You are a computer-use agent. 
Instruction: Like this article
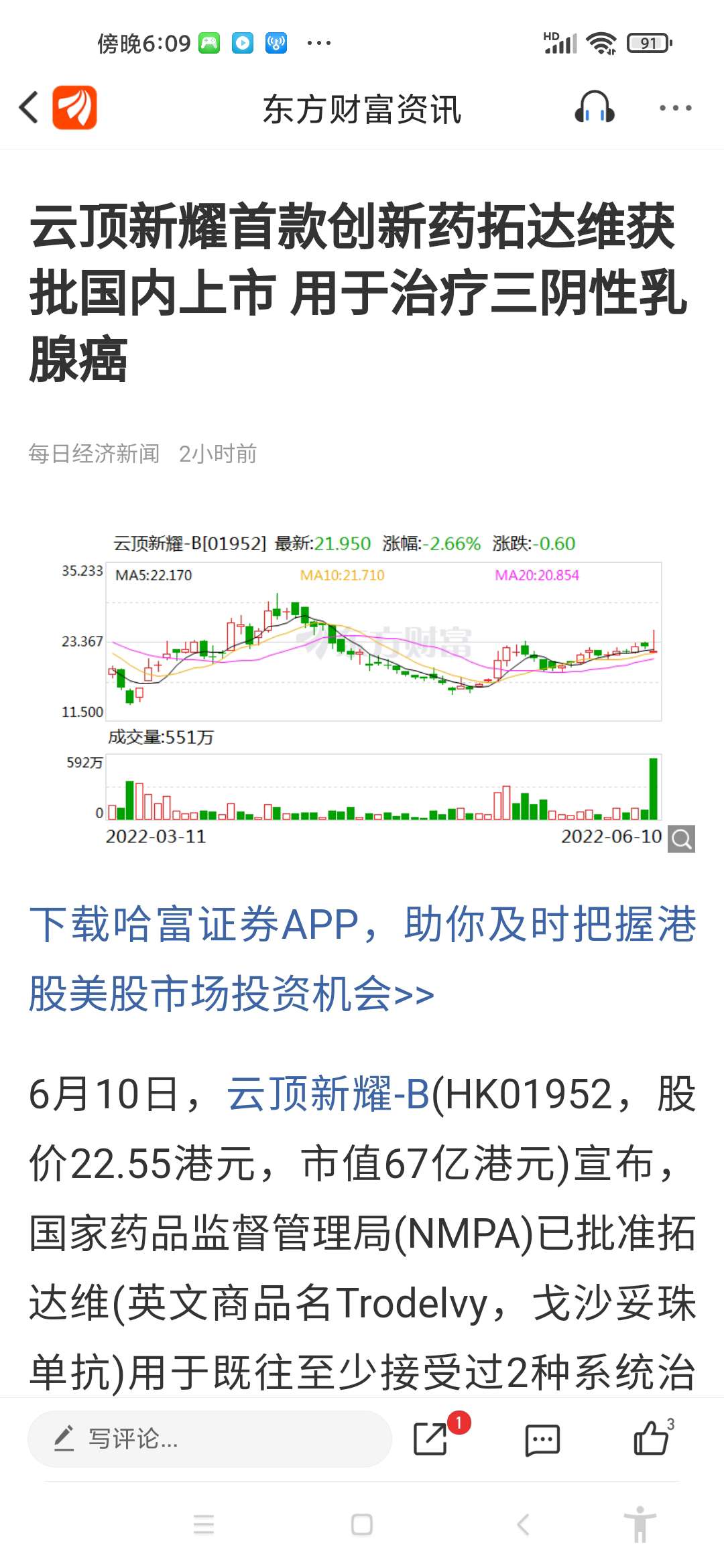tap(652, 1439)
